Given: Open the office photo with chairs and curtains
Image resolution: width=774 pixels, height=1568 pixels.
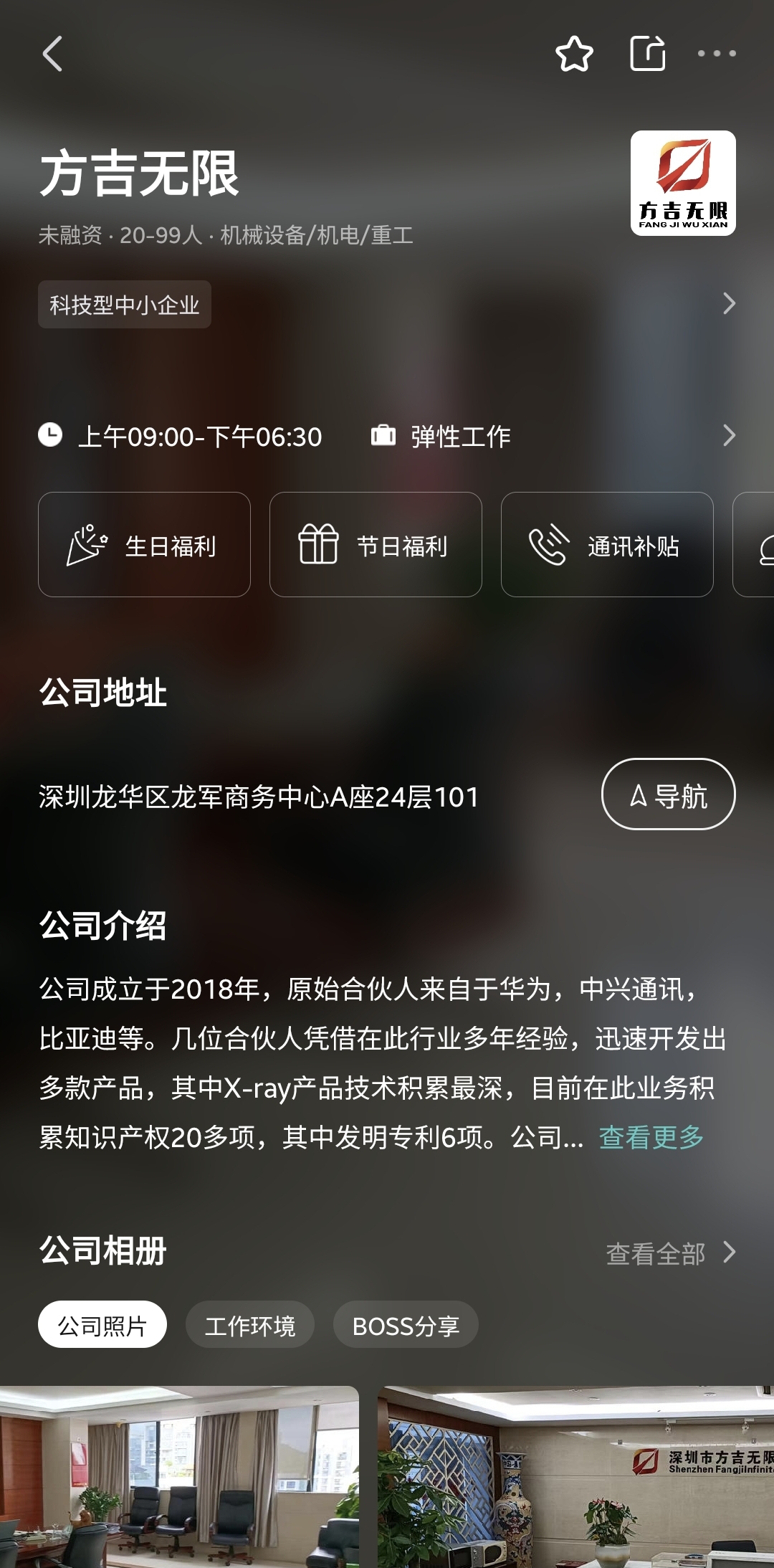Looking at the screenshot, I should click(179, 1477).
